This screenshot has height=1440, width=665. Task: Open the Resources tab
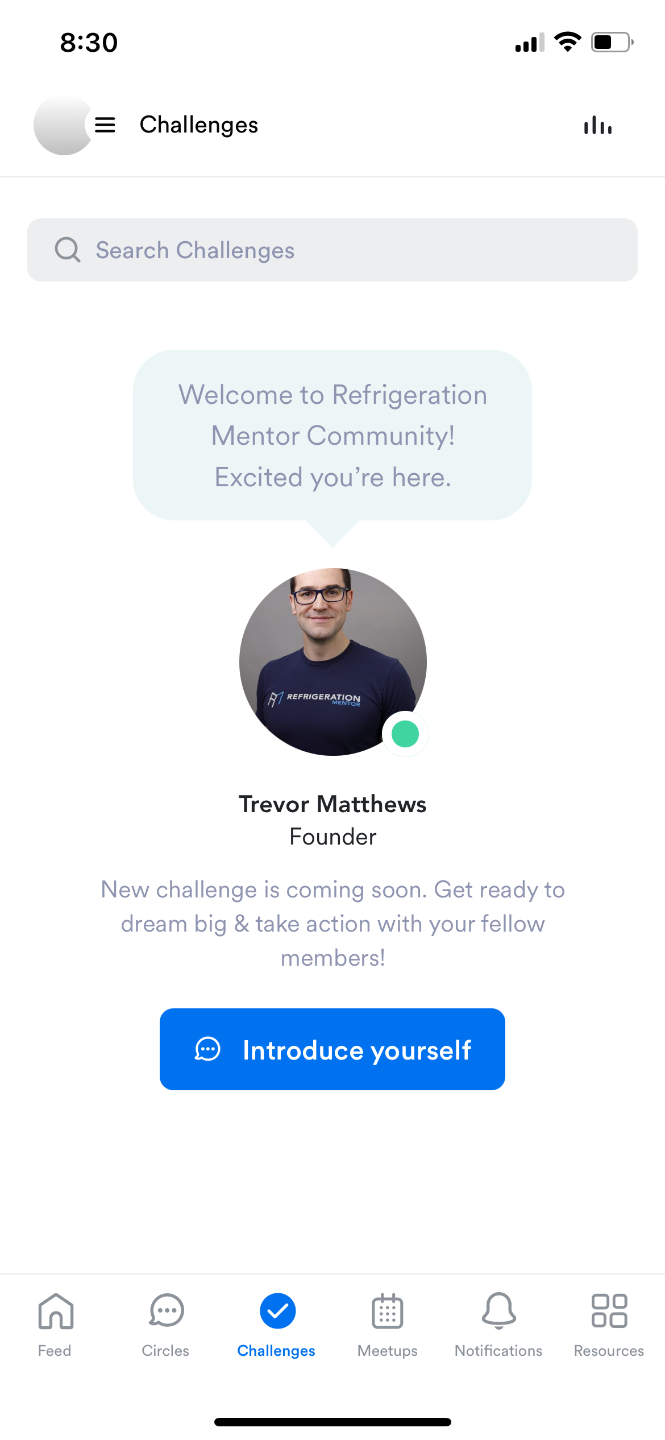click(x=608, y=1323)
